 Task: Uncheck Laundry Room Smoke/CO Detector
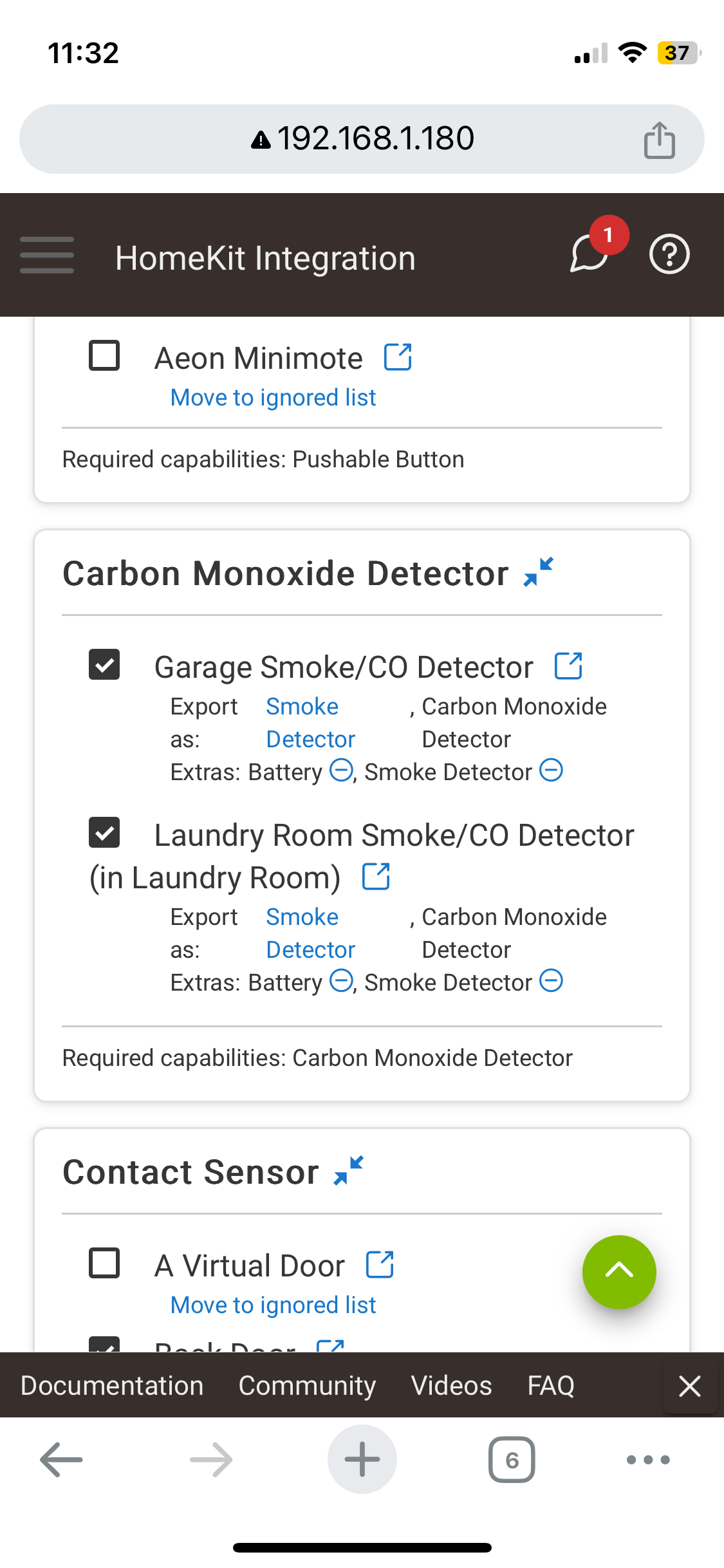coord(104,832)
